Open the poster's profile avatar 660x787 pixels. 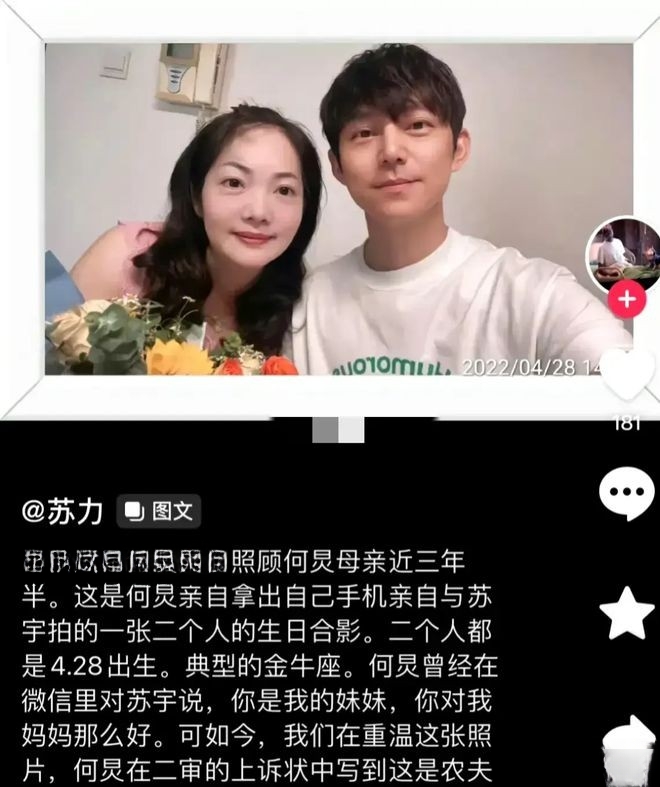[x=626, y=251]
